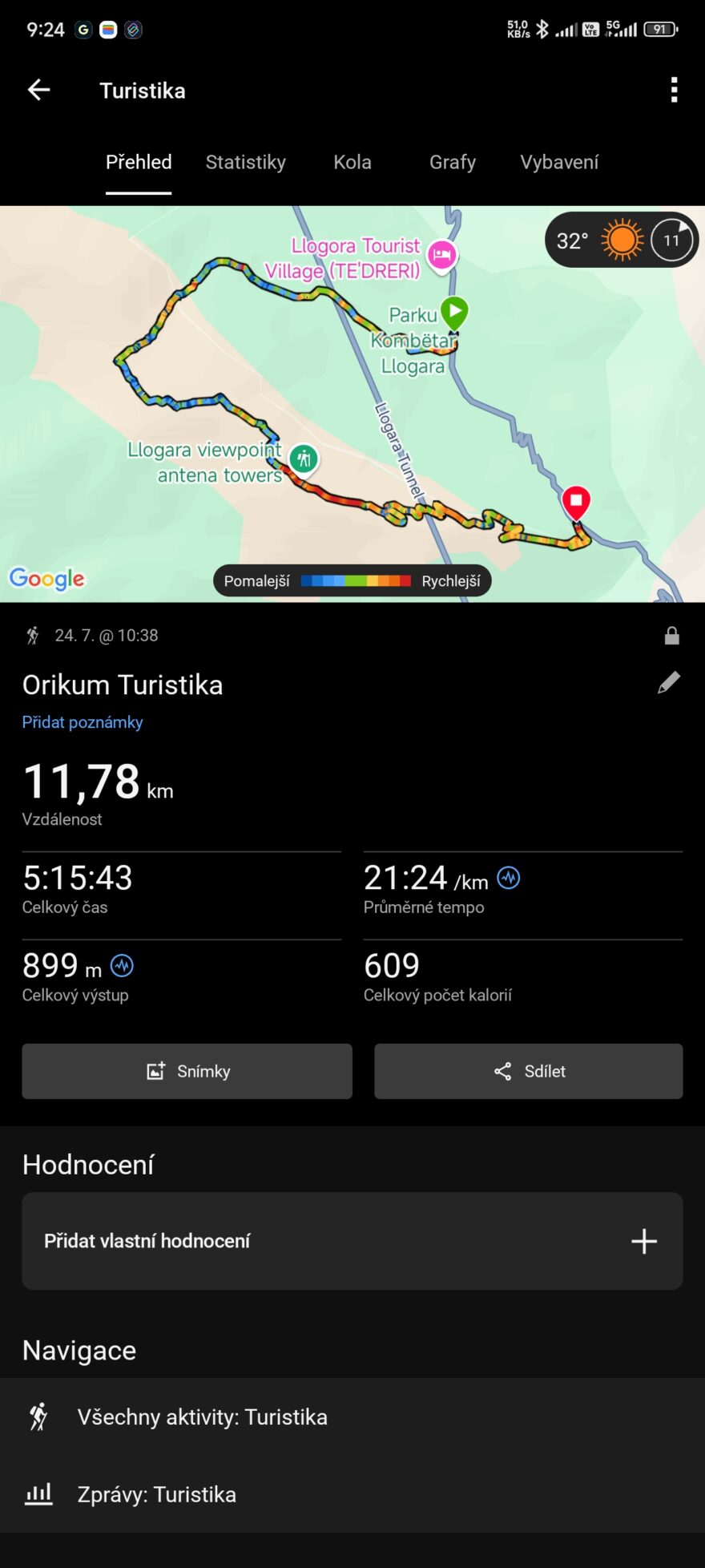Image resolution: width=705 pixels, height=1568 pixels.
Task: Open the Kola tab
Action: [x=352, y=162]
